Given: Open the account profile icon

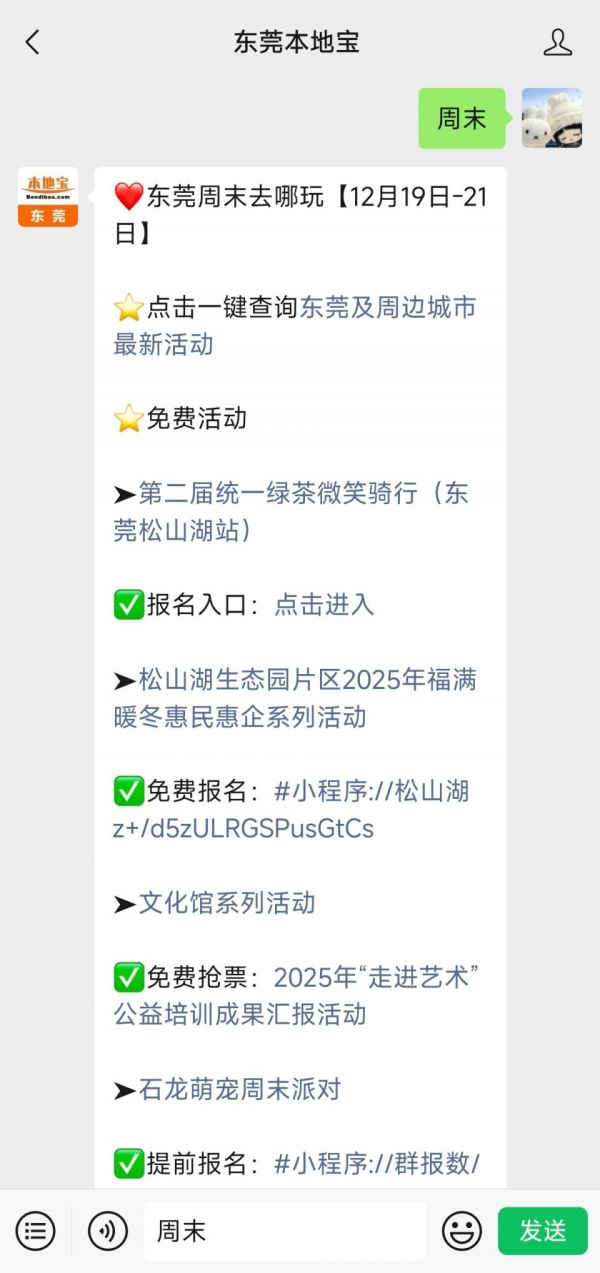Looking at the screenshot, I should pos(557,42).
